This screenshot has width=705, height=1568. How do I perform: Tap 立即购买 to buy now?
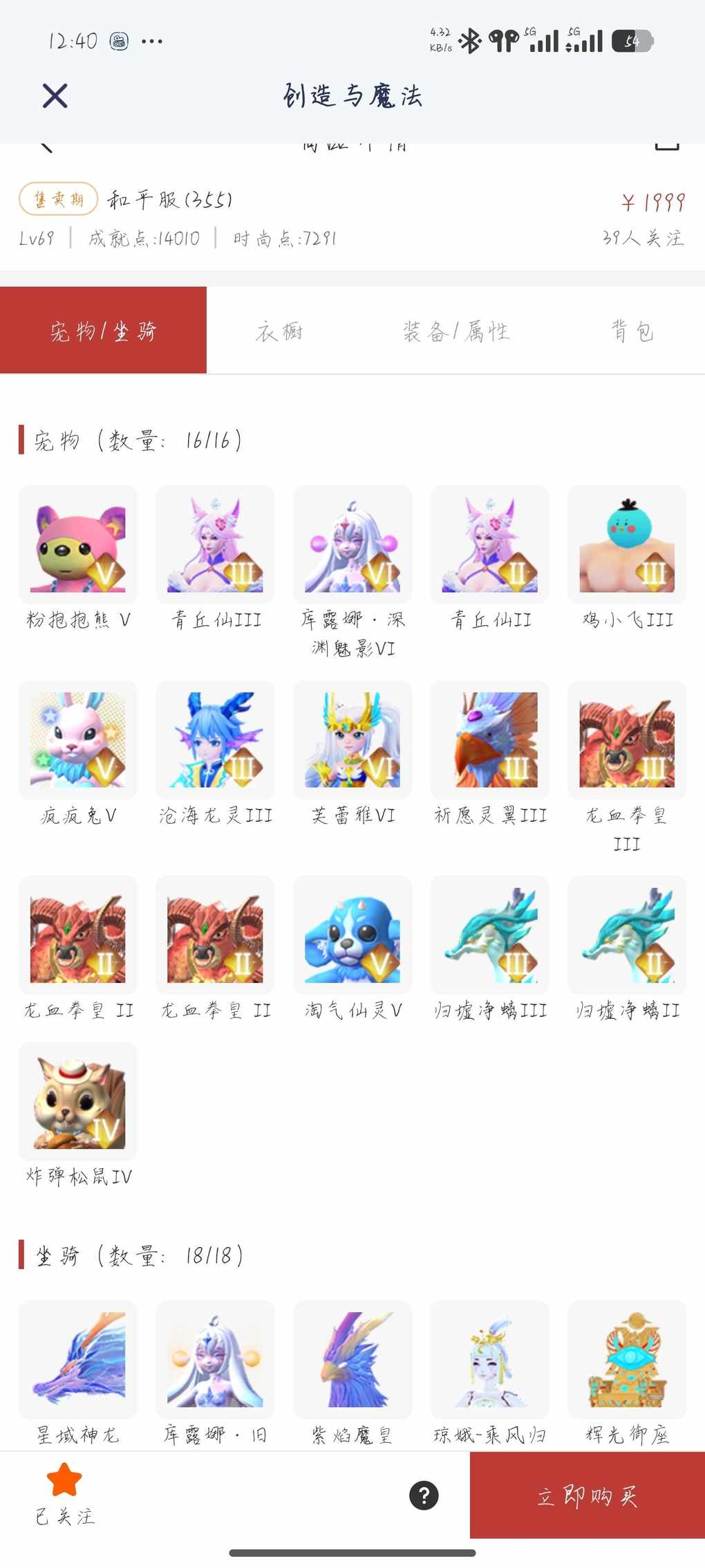tap(587, 1495)
